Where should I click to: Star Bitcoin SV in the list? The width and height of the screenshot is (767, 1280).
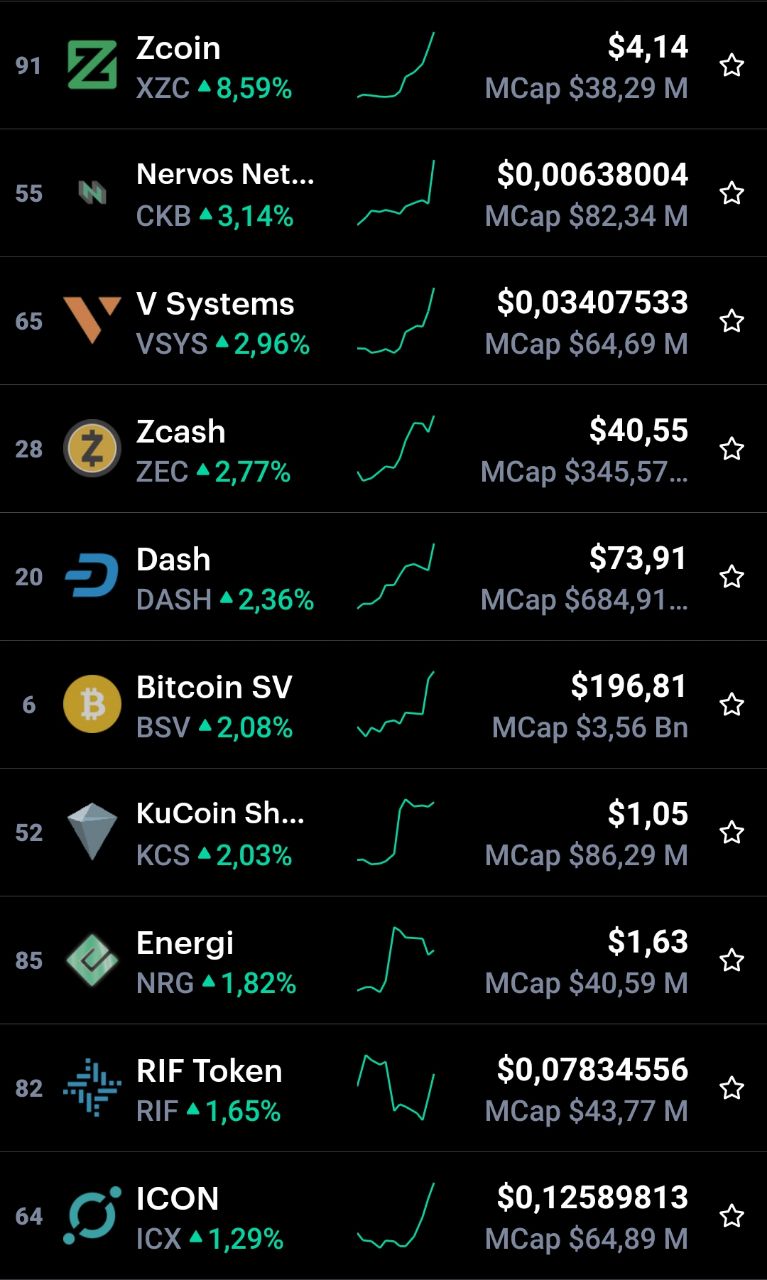tap(732, 705)
